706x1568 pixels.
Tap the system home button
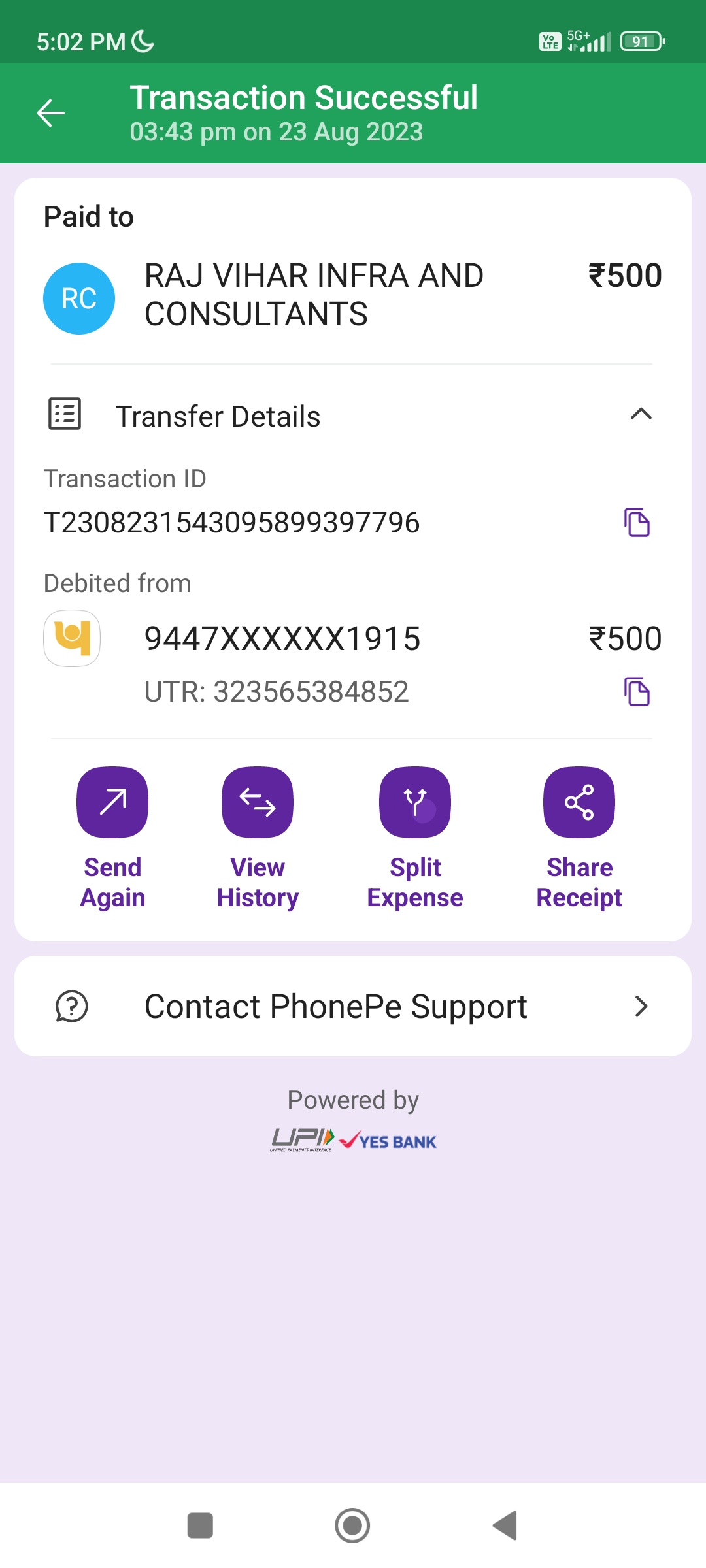pyautogui.click(x=352, y=1526)
